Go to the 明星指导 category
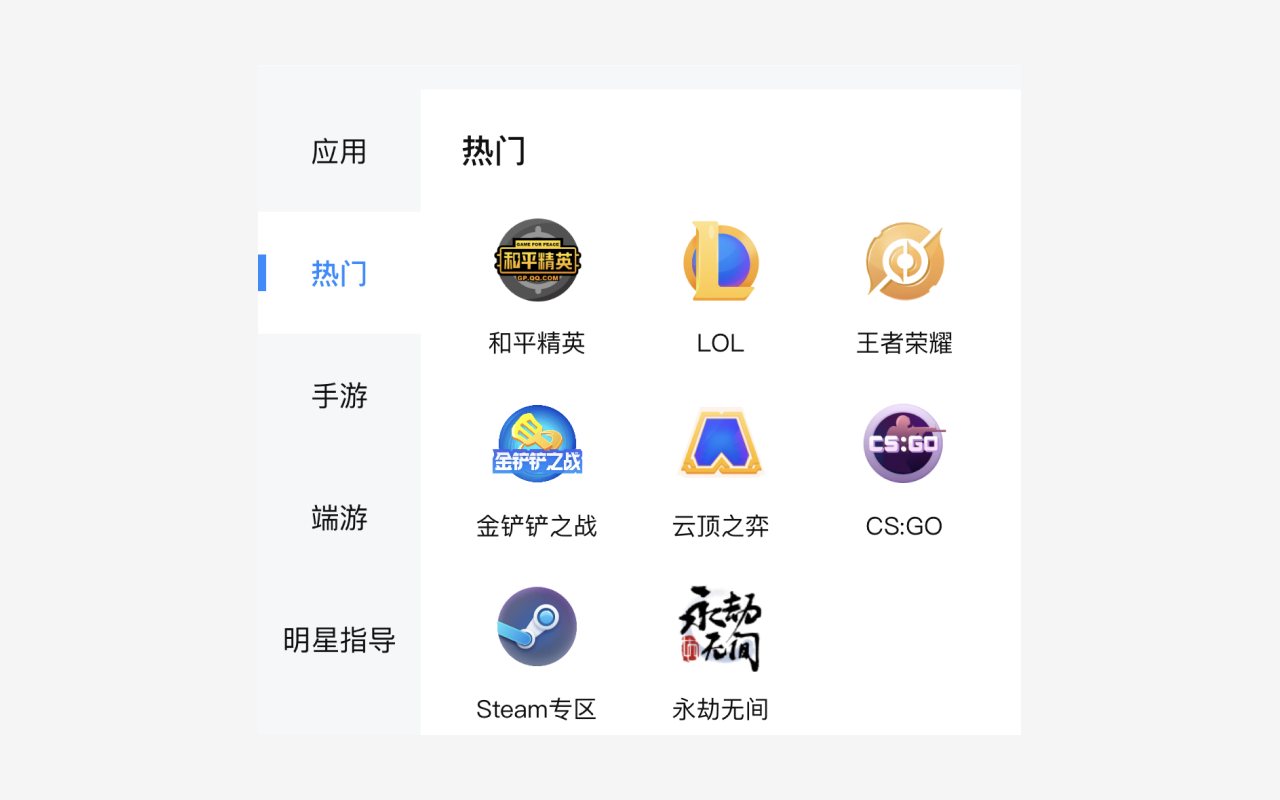Screen dimensions: 1280x800 (x=339, y=640)
